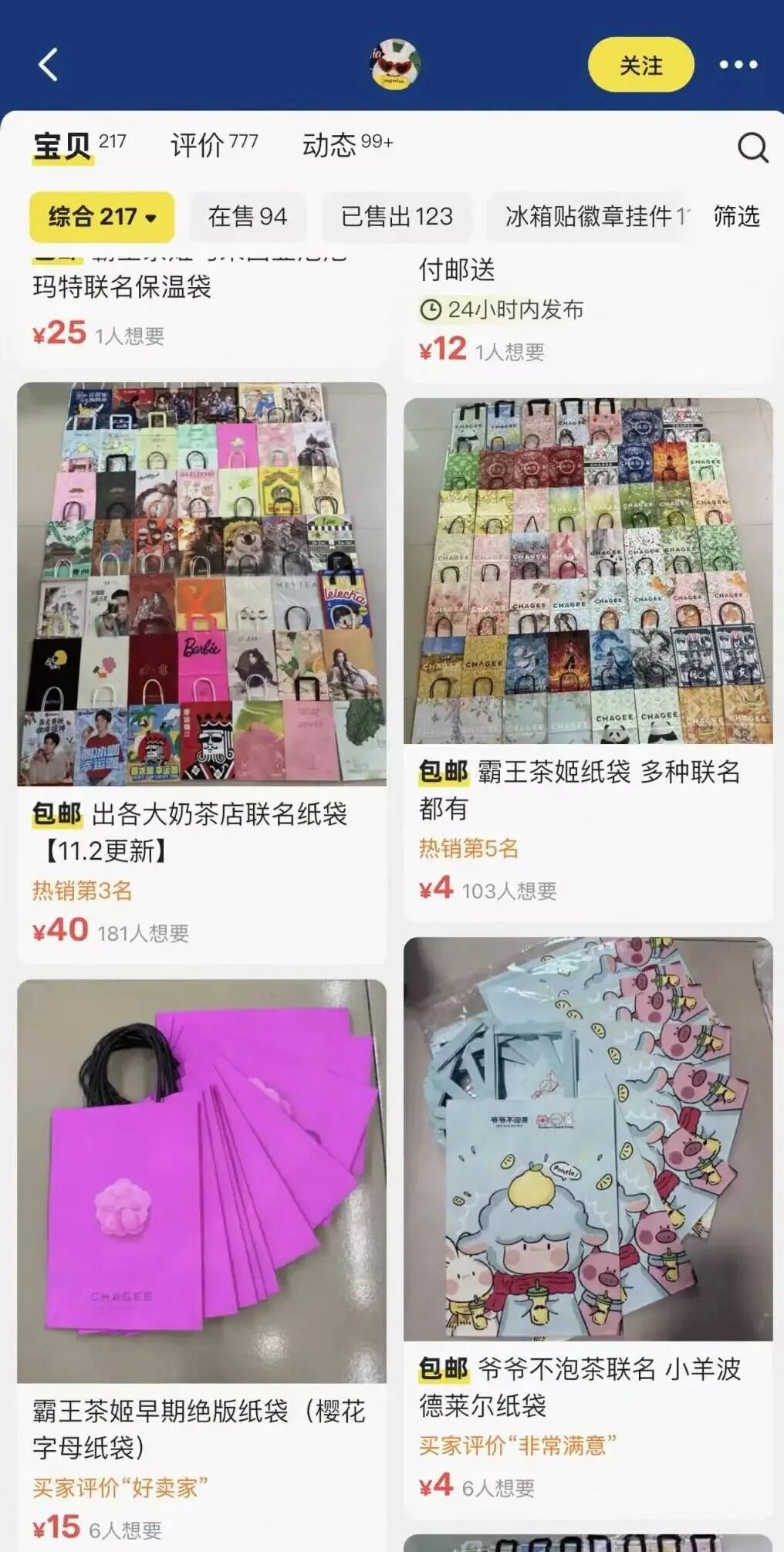The width and height of the screenshot is (784, 1552).
Task: Click the seller avatar at the top
Action: pyautogui.click(x=394, y=66)
